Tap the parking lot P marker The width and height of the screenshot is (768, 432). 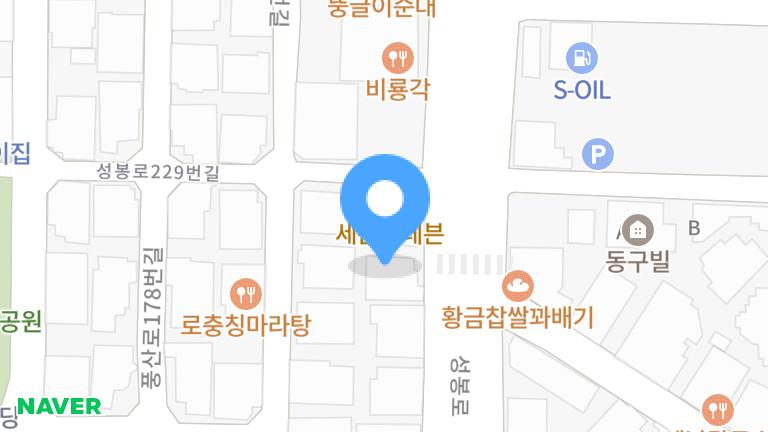[x=597, y=154]
